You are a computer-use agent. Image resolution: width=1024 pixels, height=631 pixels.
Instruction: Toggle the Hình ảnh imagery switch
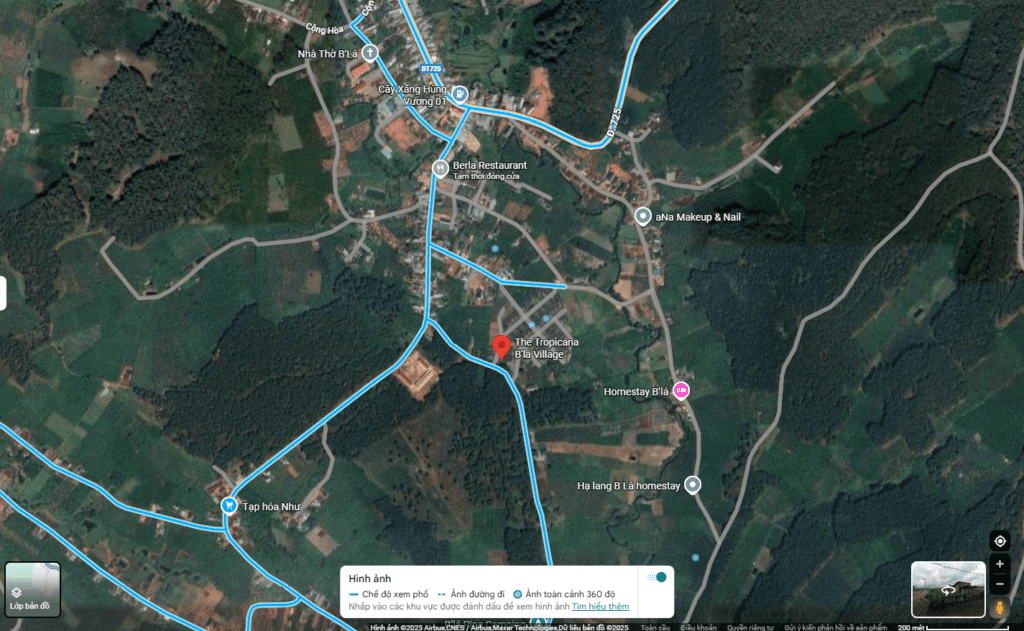click(657, 577)
